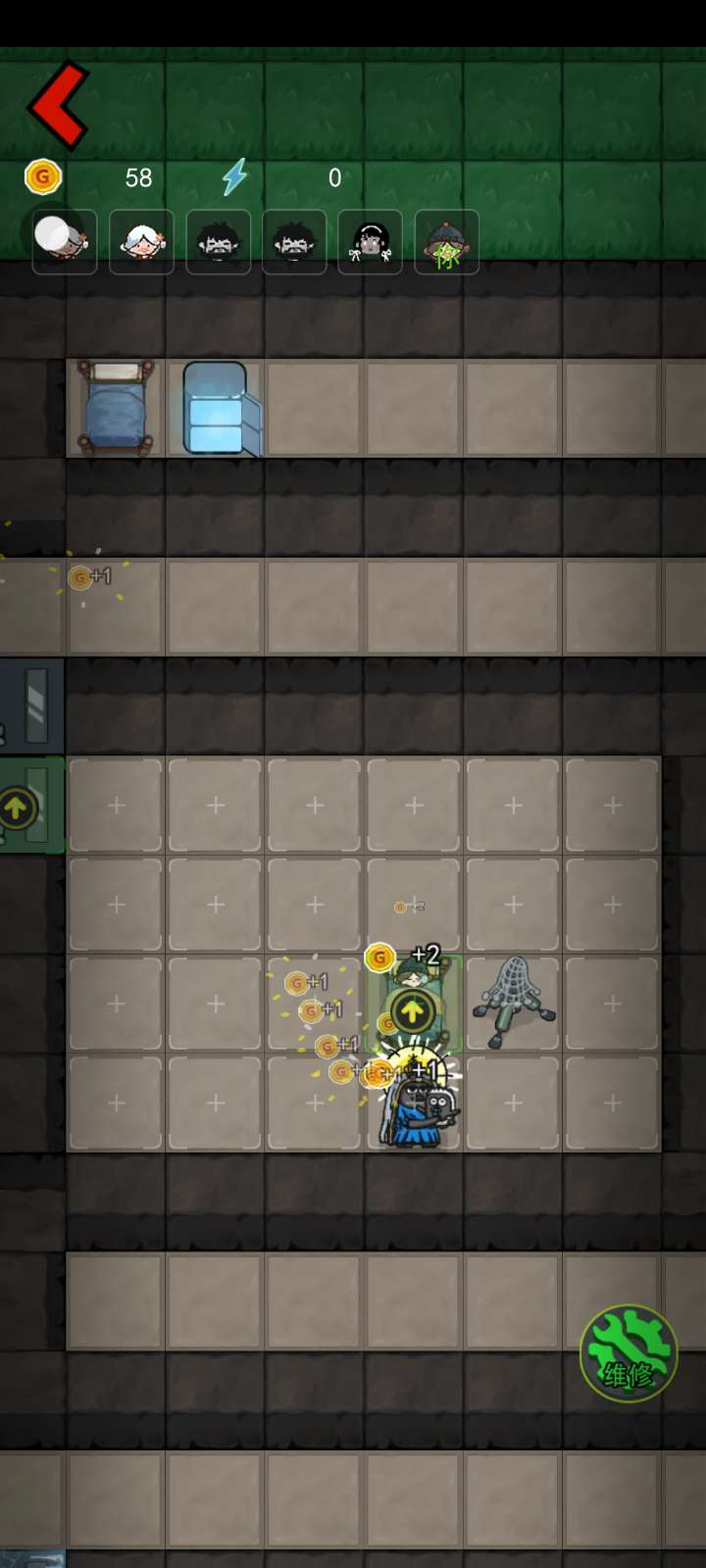Viewport: 706px width, 1568px height.
Task: Select the avatar of the girl with headphones
Action: tap(371, 242)
